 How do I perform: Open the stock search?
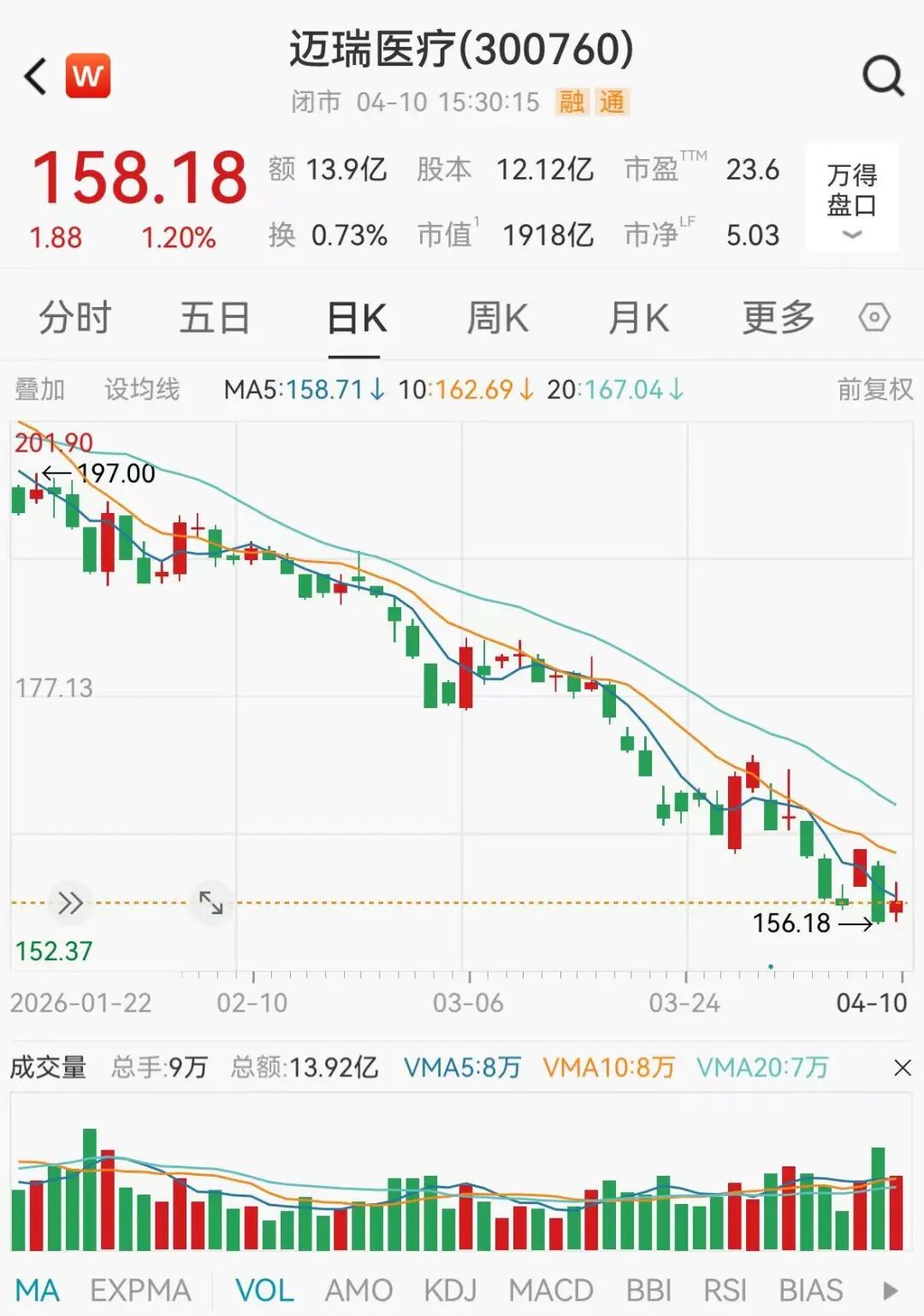883,77
